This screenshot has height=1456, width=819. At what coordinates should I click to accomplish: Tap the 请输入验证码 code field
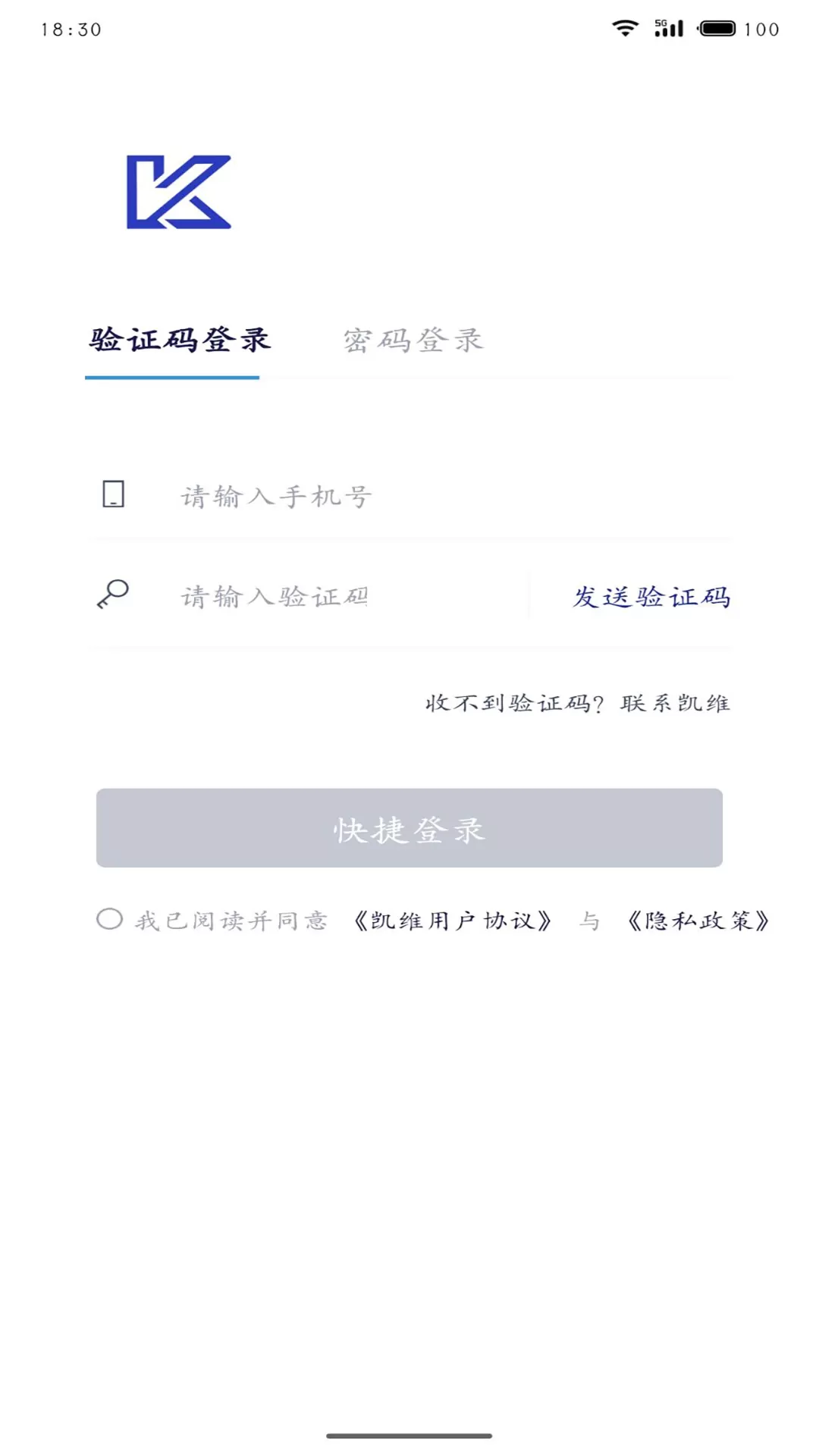point(349,596)
